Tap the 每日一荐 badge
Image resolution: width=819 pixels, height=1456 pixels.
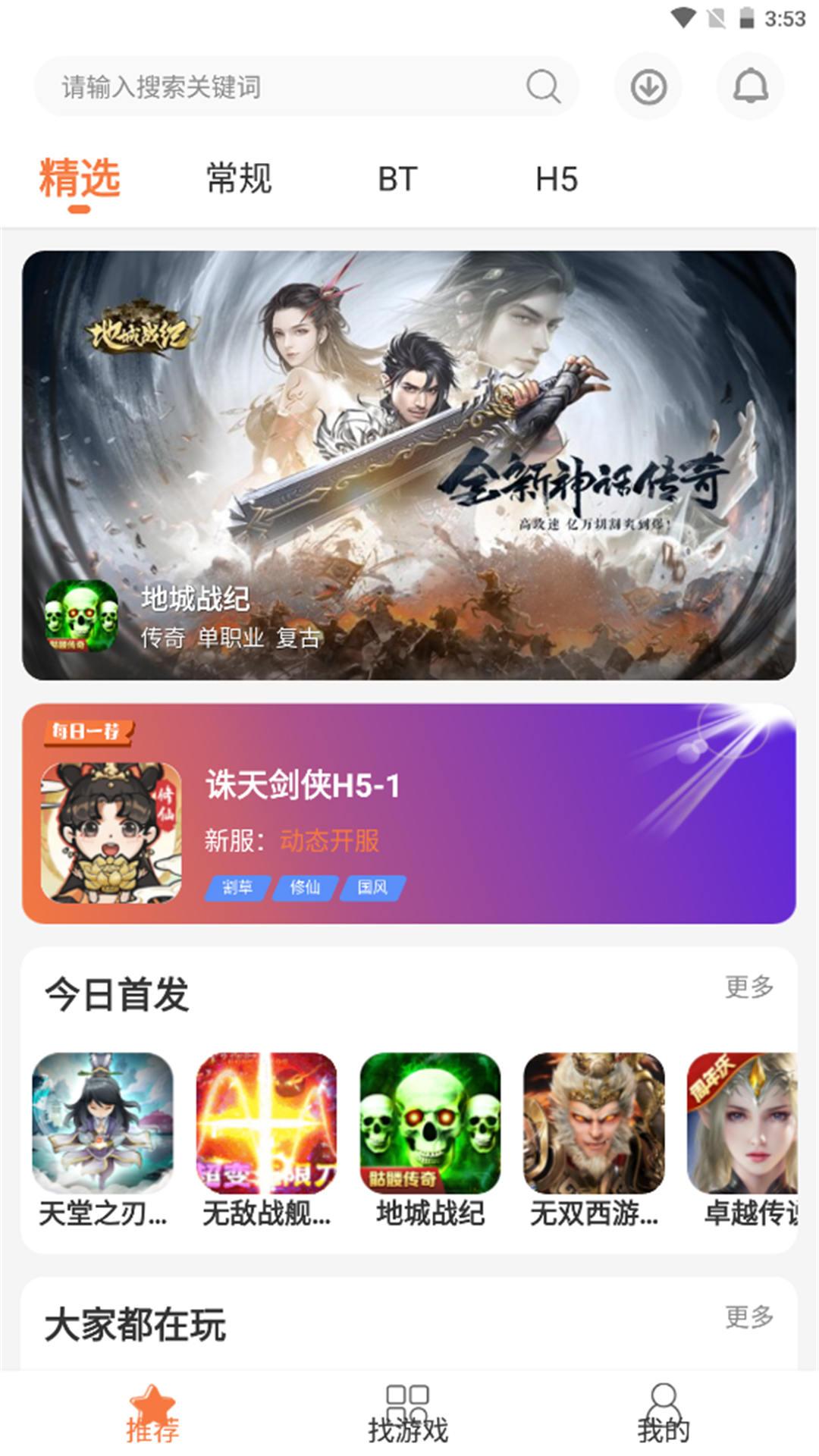tap(89, 733)
